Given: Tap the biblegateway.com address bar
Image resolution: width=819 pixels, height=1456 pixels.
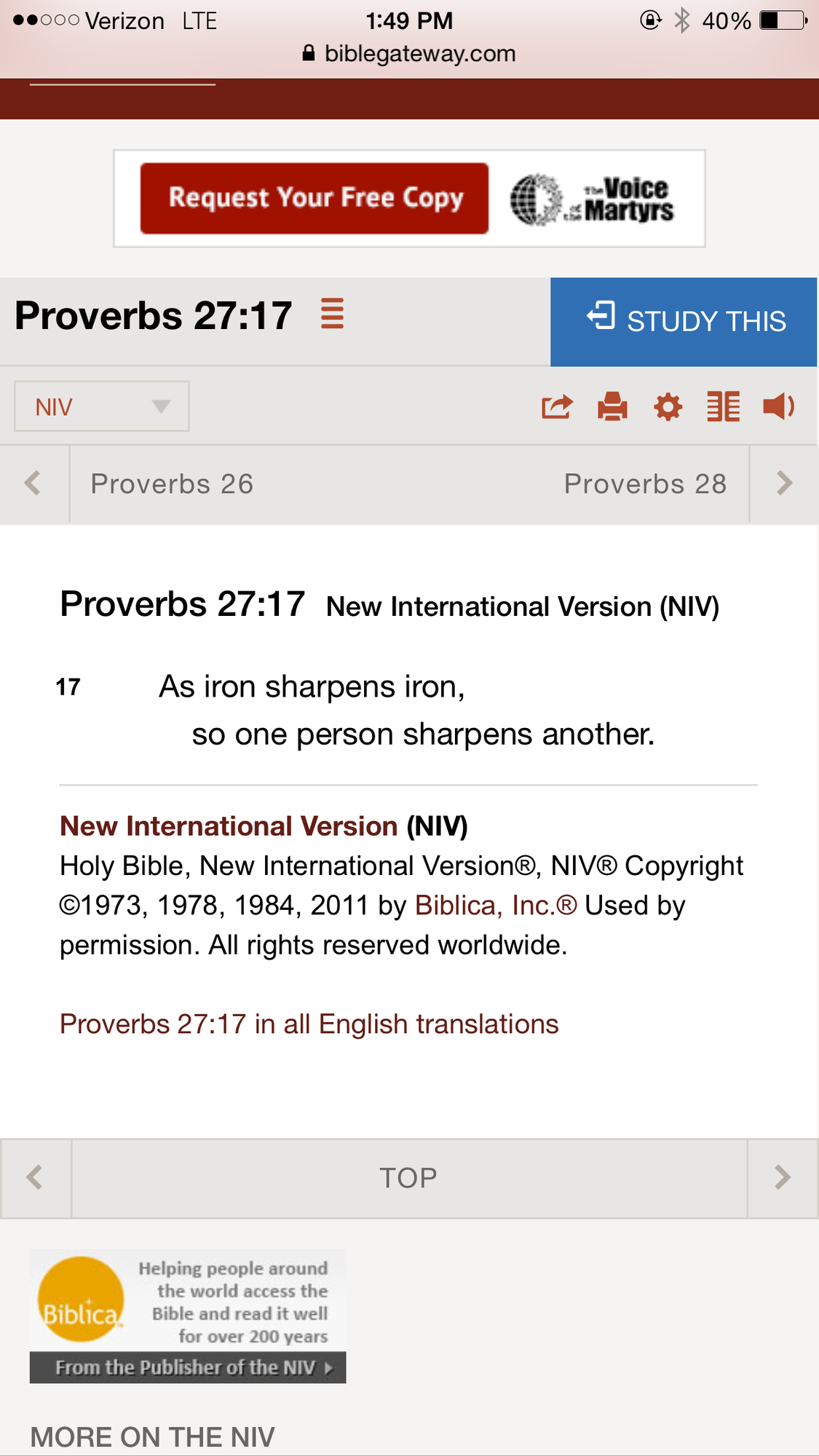Looking at the screenshot, I should (x=409, y=53).
